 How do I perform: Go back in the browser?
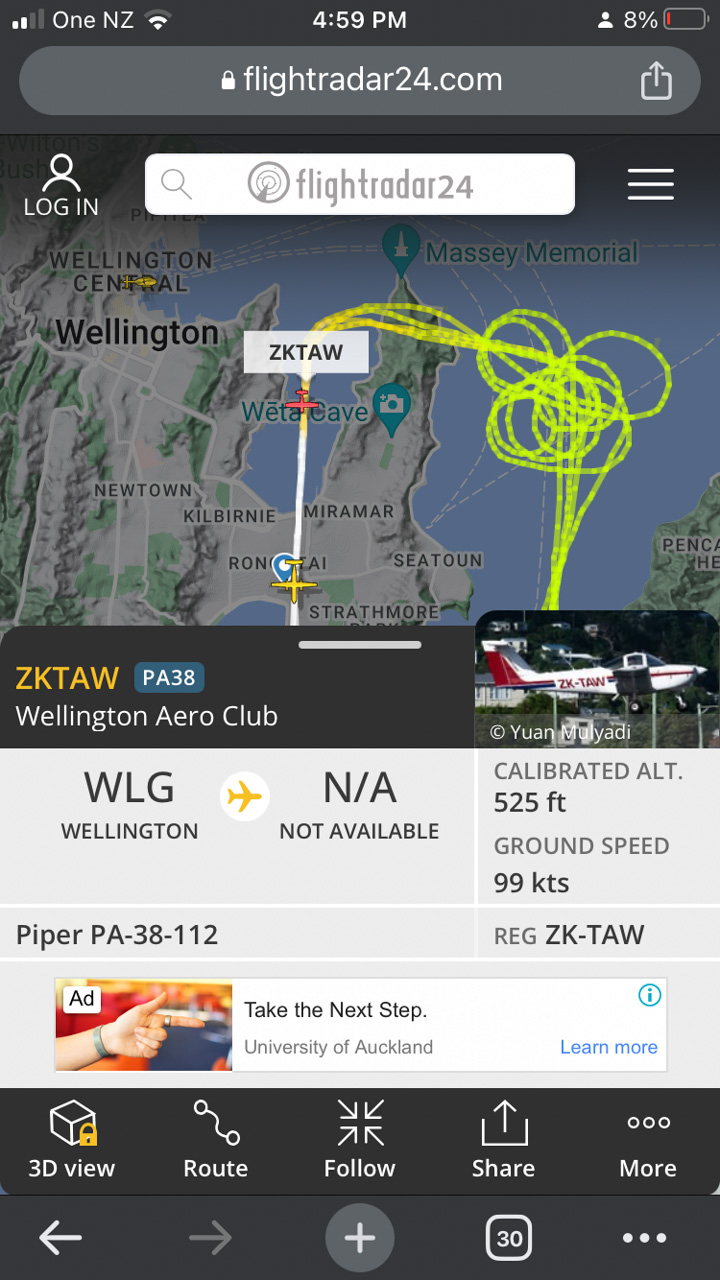pyautogui.click(x=60, y=1239)
